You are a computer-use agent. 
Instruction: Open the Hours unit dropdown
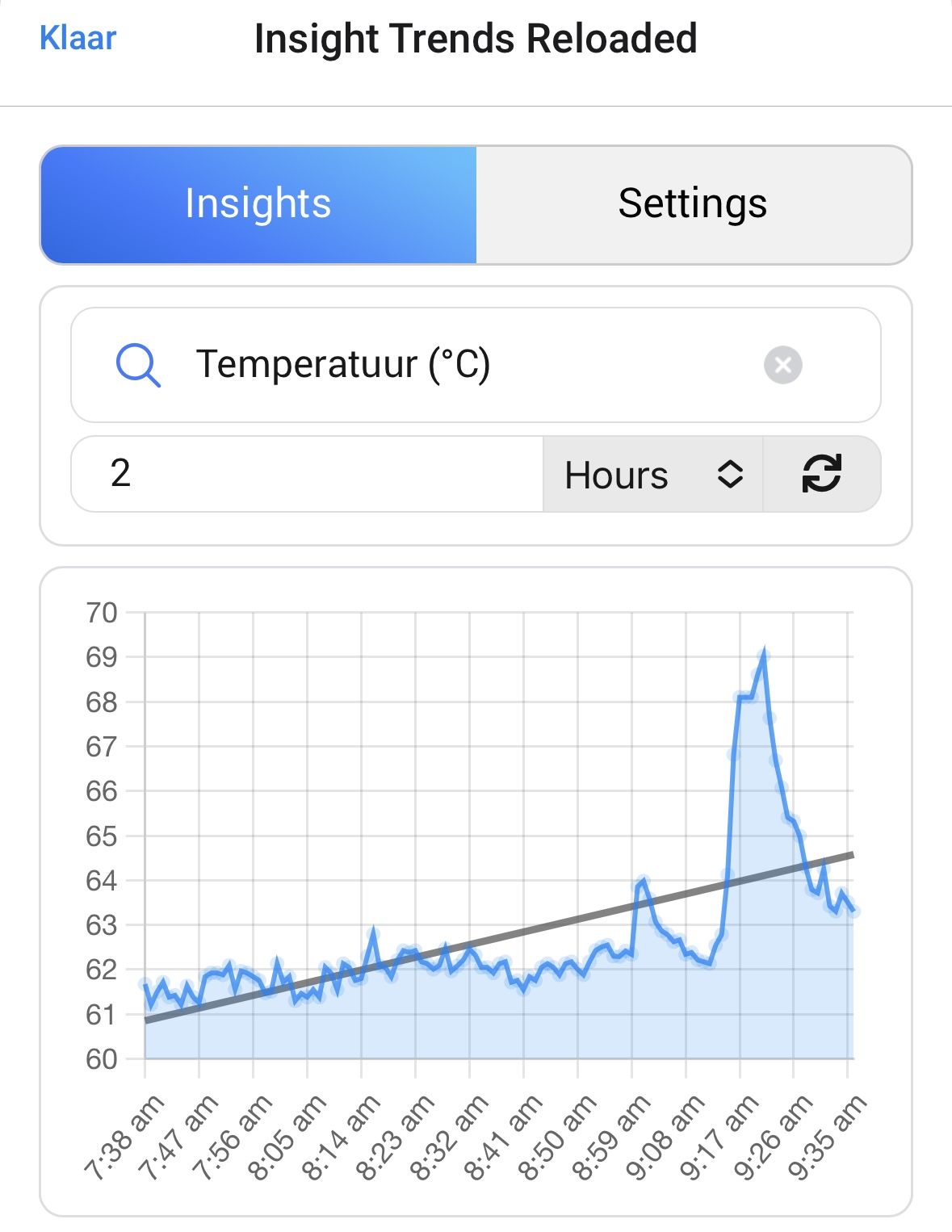(x=652, y=475)
